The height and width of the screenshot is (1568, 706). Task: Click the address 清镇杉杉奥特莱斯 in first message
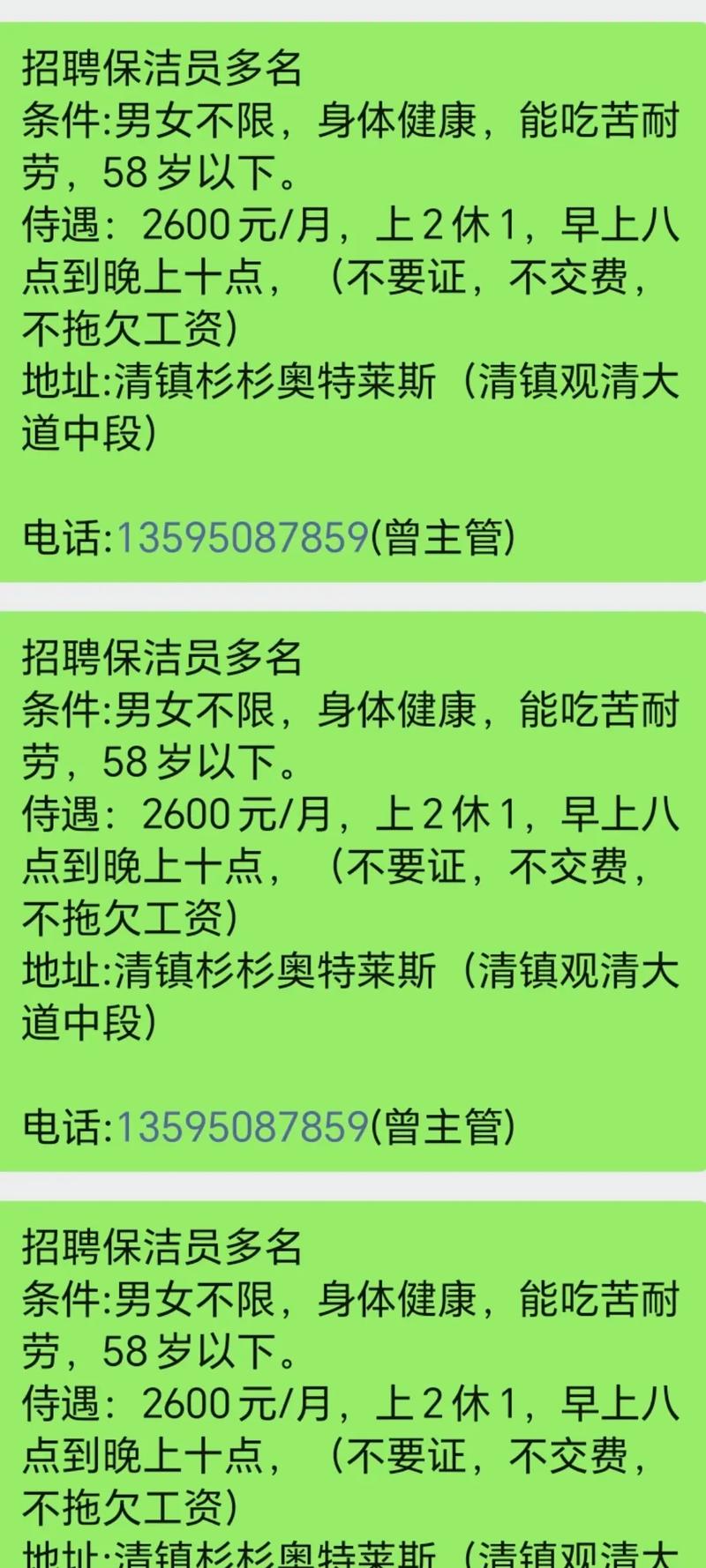tap(274, 377)
